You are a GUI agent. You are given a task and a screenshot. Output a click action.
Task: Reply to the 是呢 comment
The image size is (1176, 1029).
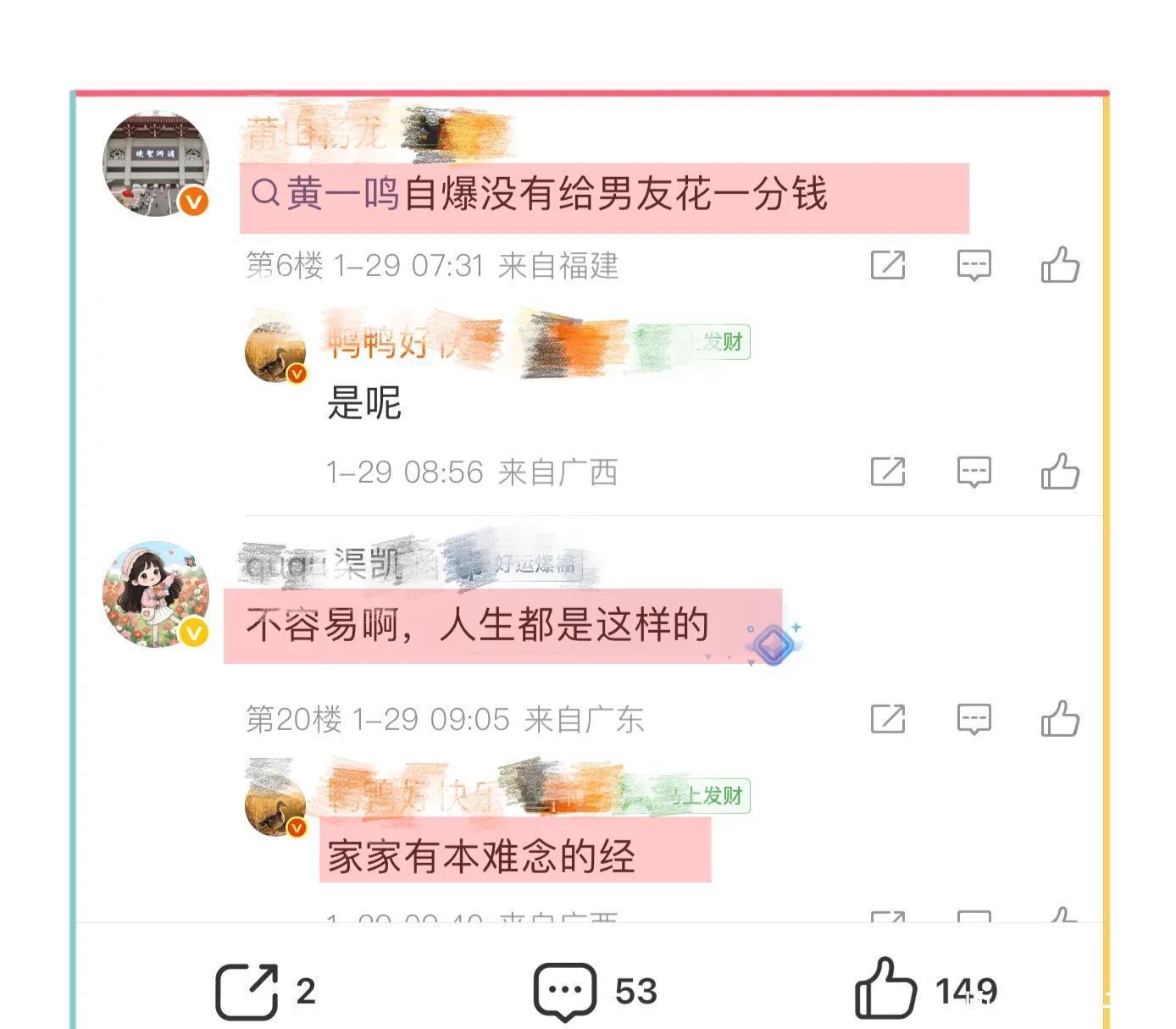974,472
